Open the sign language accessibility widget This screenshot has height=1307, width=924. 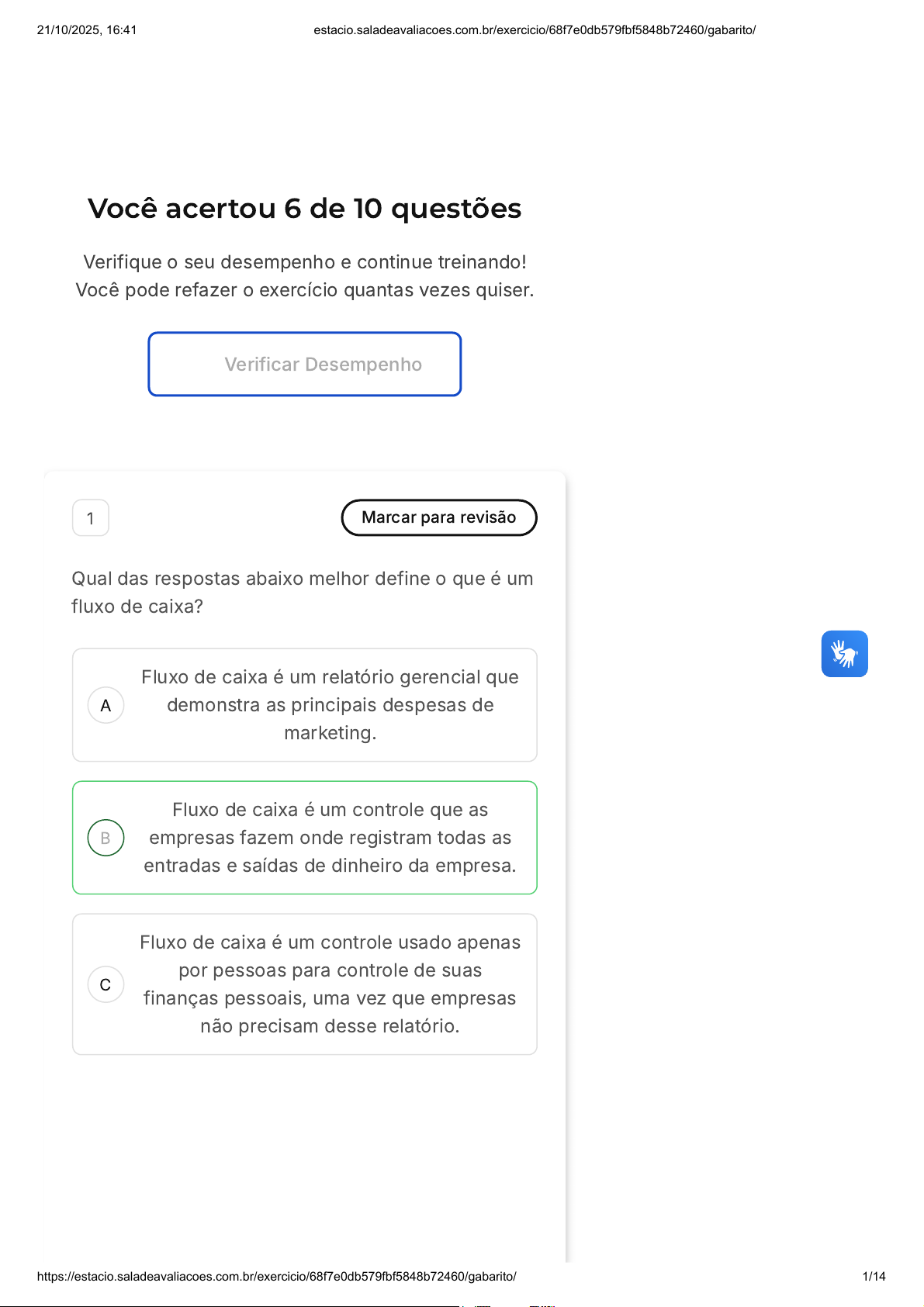click(845, 654)
